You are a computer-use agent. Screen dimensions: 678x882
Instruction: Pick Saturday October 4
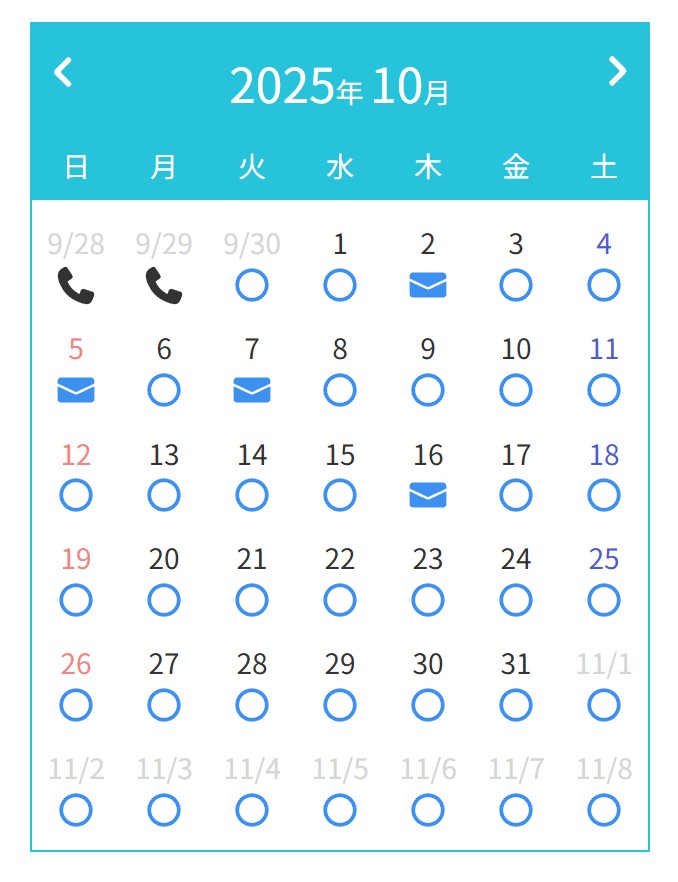tap(604, 286)
